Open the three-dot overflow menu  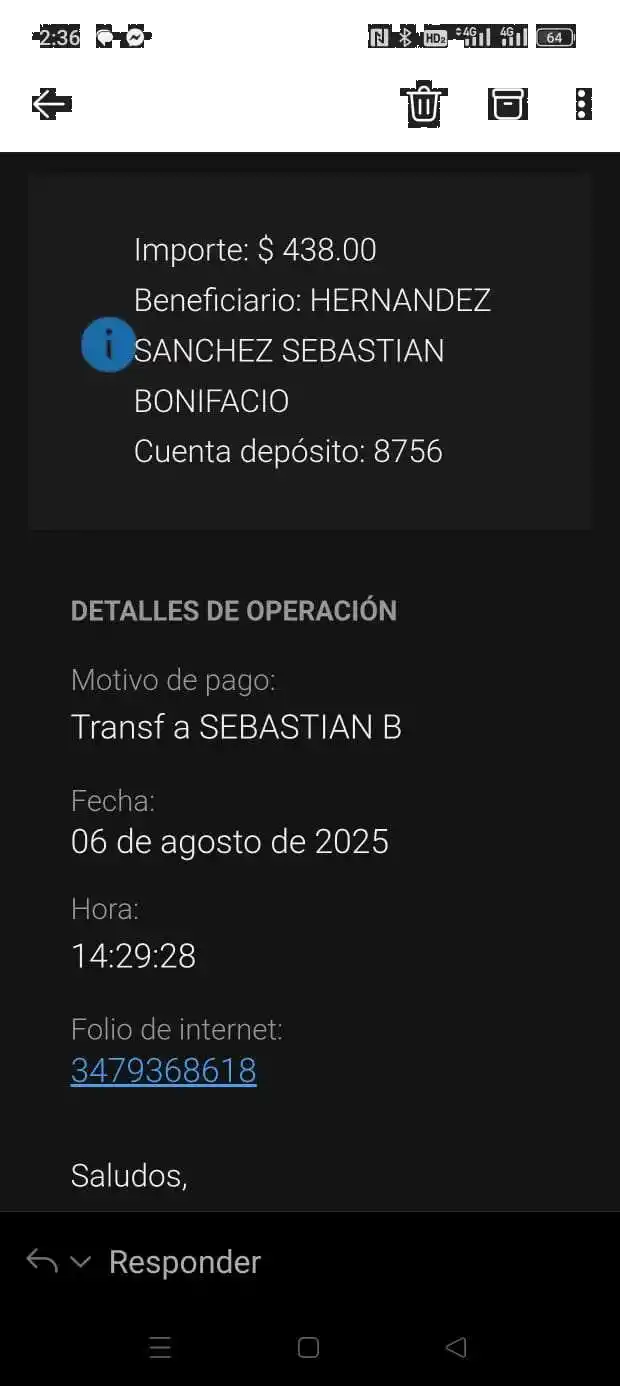pos(581,104)
